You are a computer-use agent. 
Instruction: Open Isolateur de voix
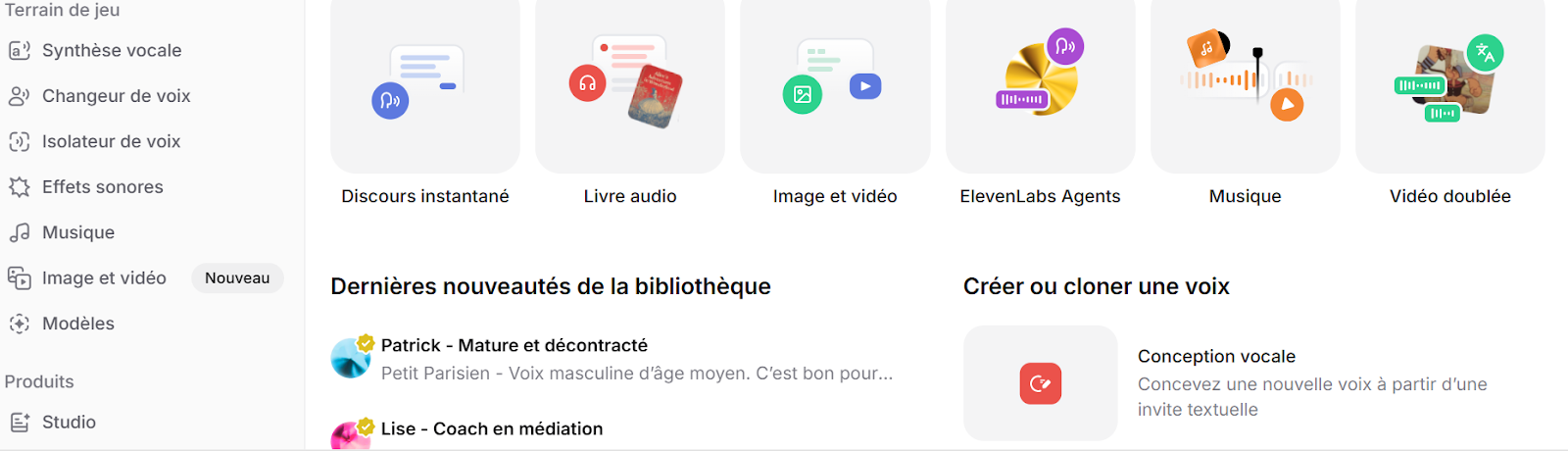tap(111, 141)
